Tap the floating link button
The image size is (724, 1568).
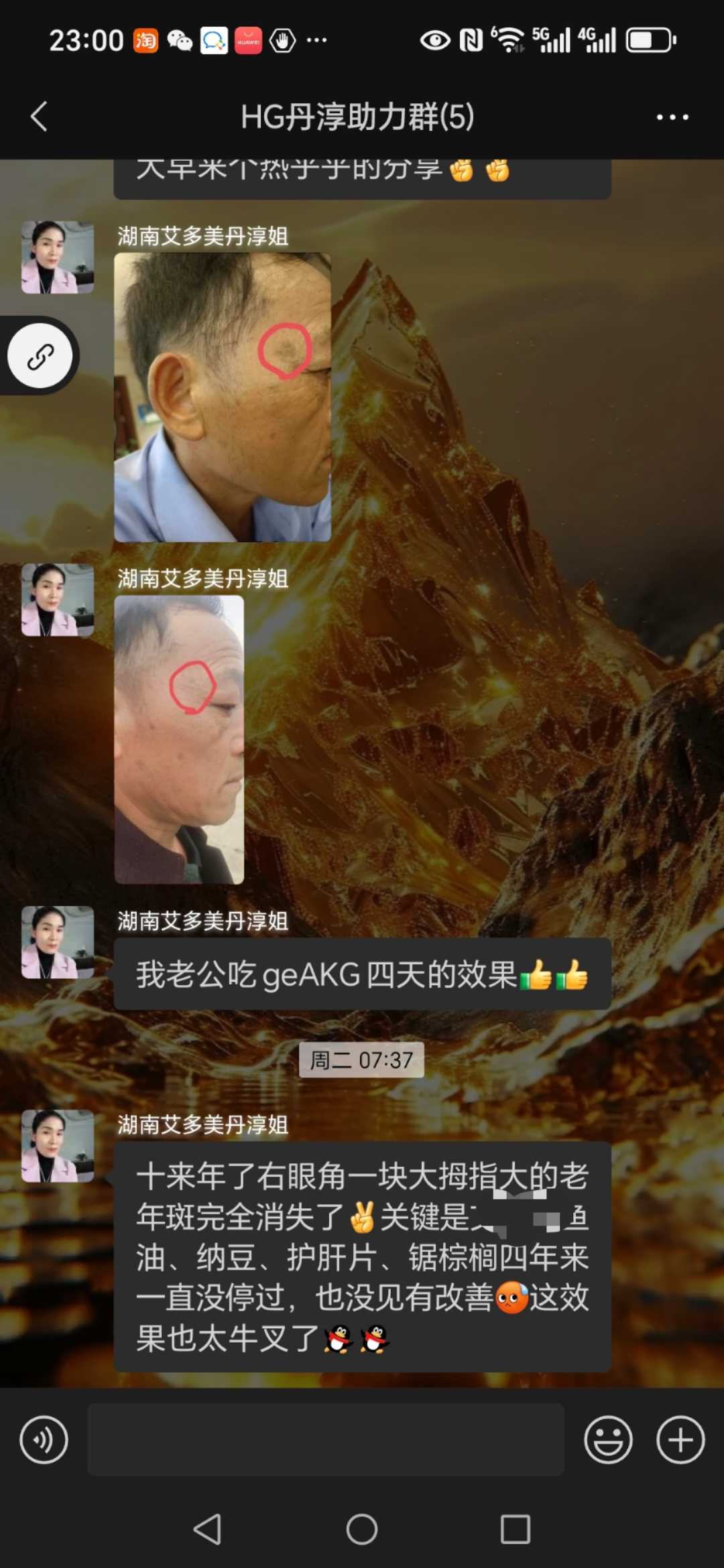[x=40, y=356]
